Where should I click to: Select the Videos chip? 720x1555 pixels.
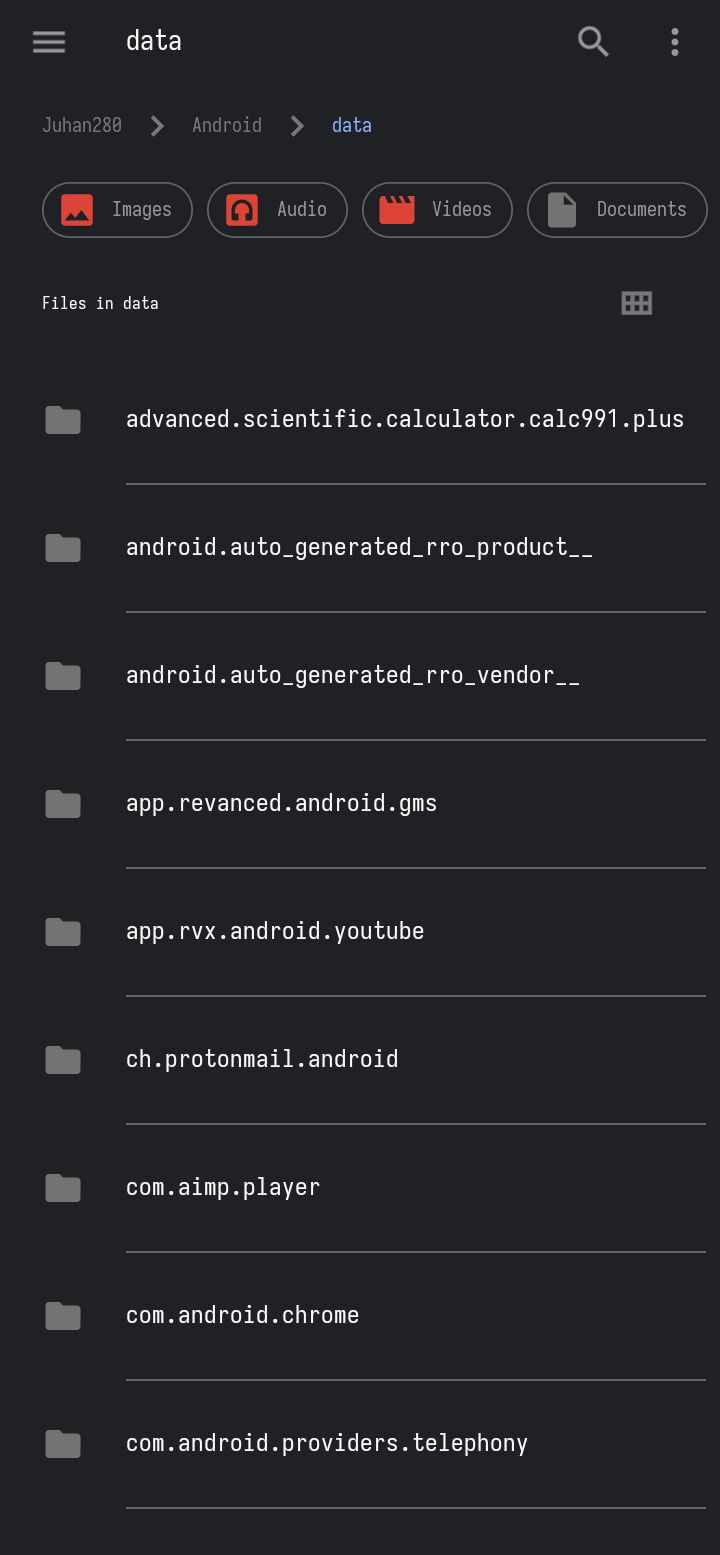[437, 210]
